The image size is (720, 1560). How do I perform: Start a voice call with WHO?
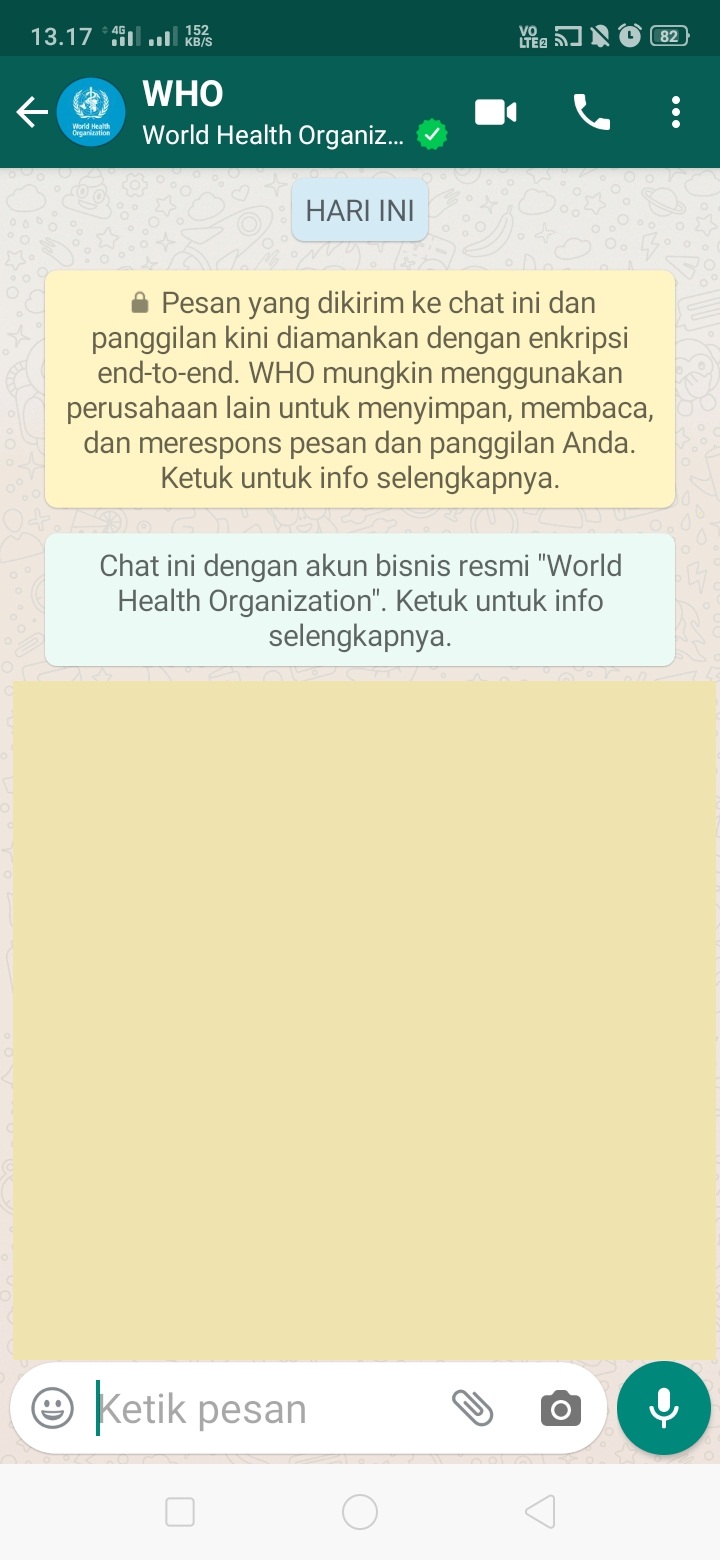coord(591,112)
